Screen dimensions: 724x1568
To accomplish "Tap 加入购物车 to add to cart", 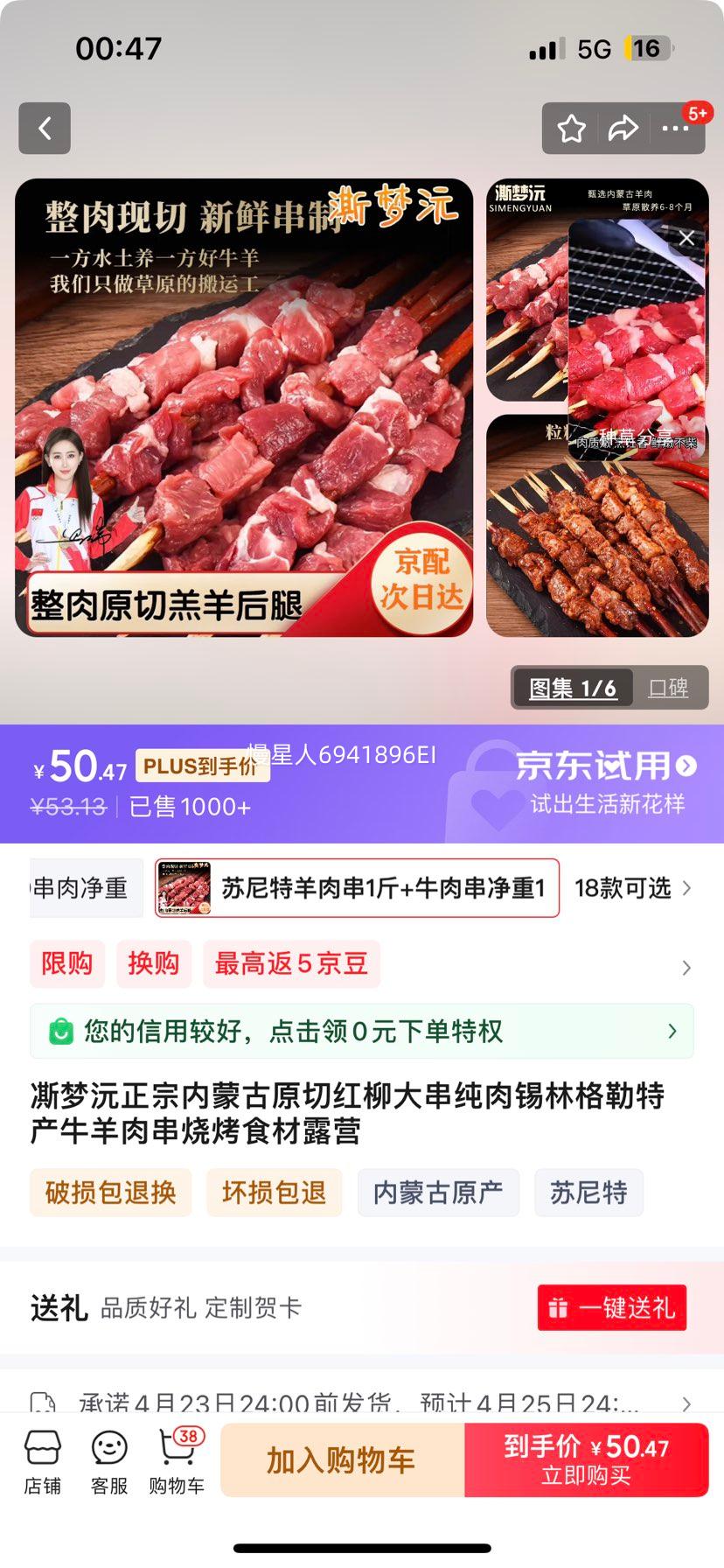I will tap(343, 1459).
